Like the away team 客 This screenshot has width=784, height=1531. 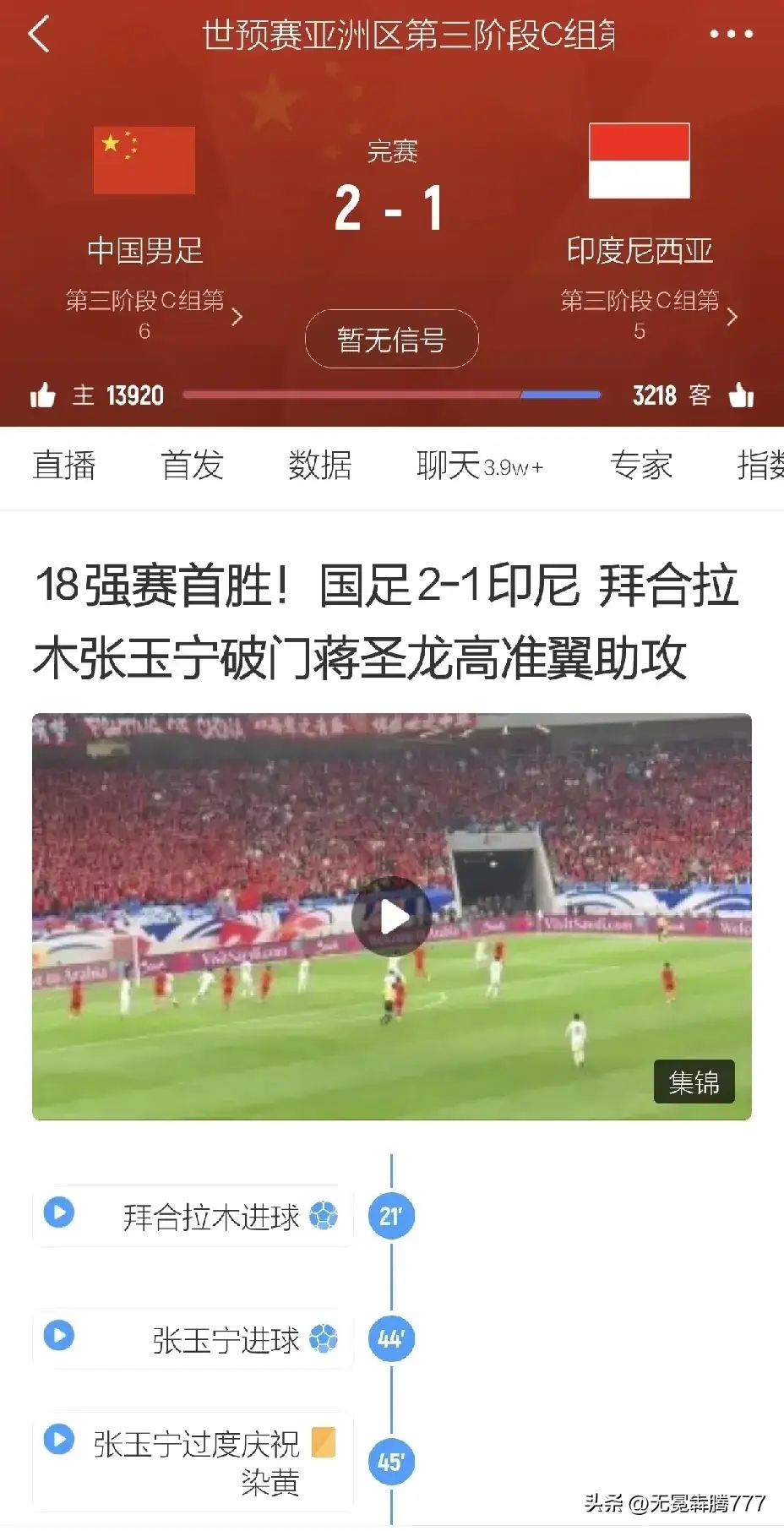coord(741,395)
